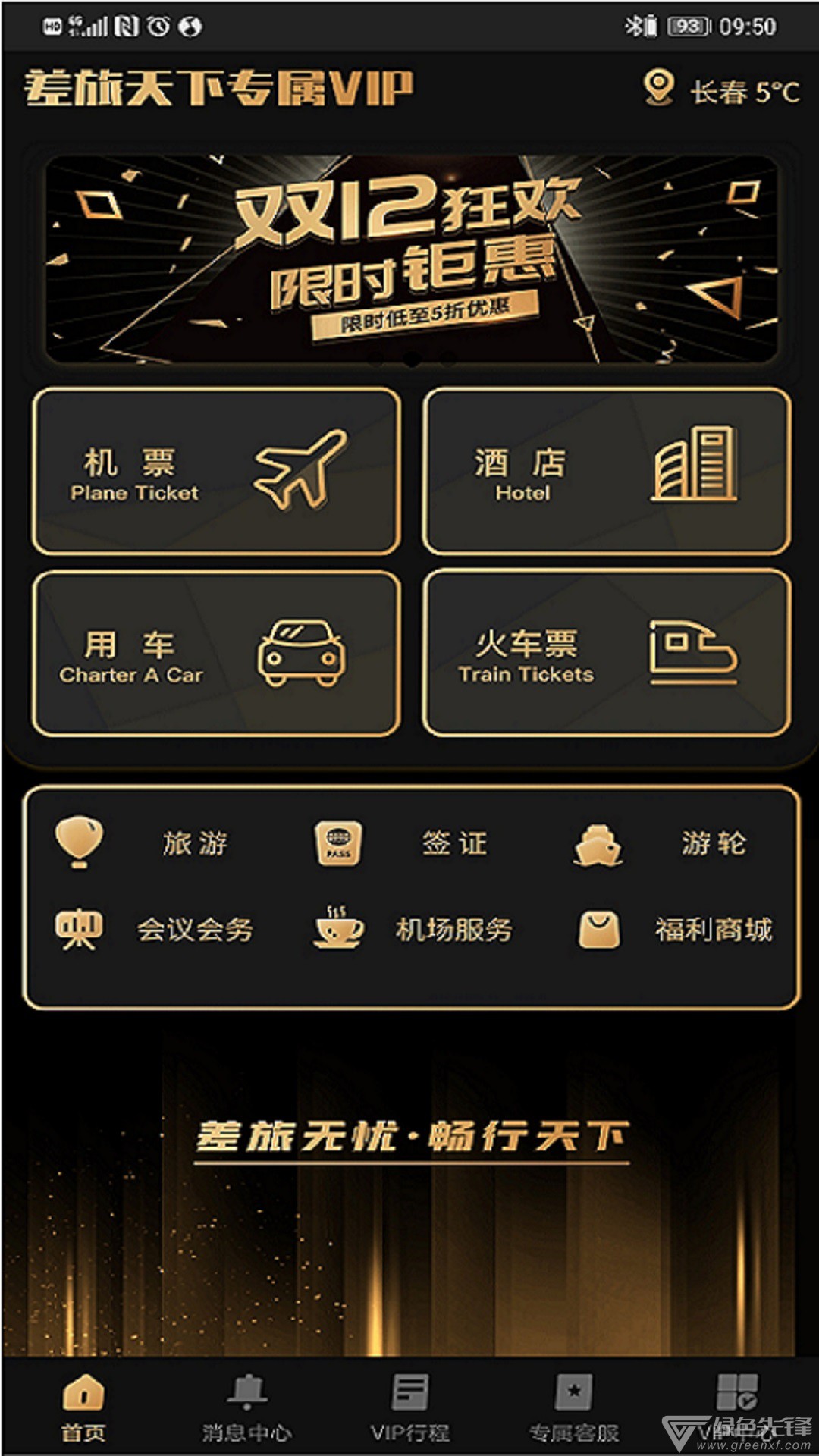Image resolution: width=819 pixels, height=1456 pixels.
Task: Open the 用车 Charter A Car card
Action: point(216,653)
